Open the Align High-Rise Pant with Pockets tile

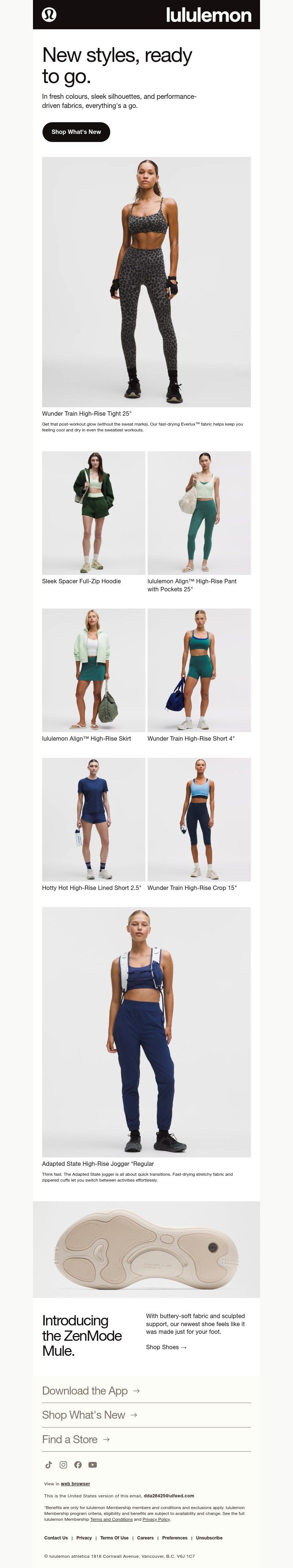click(199, 513)
